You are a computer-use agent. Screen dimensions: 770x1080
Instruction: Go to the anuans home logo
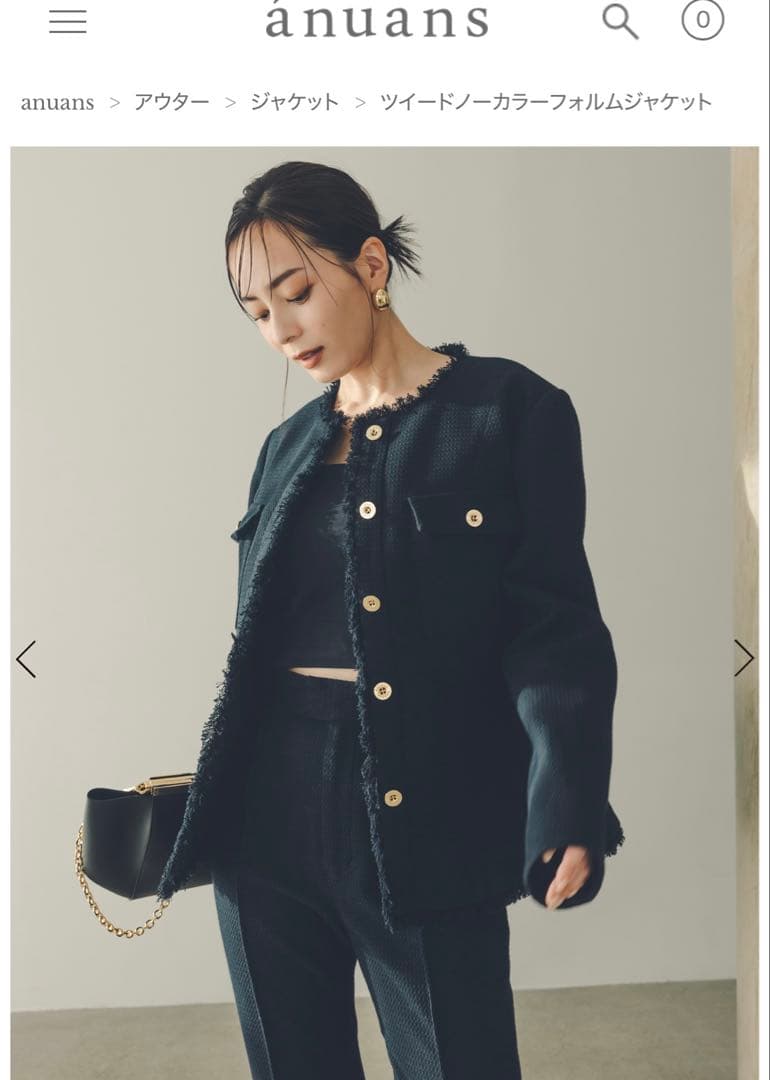(377, 20)
